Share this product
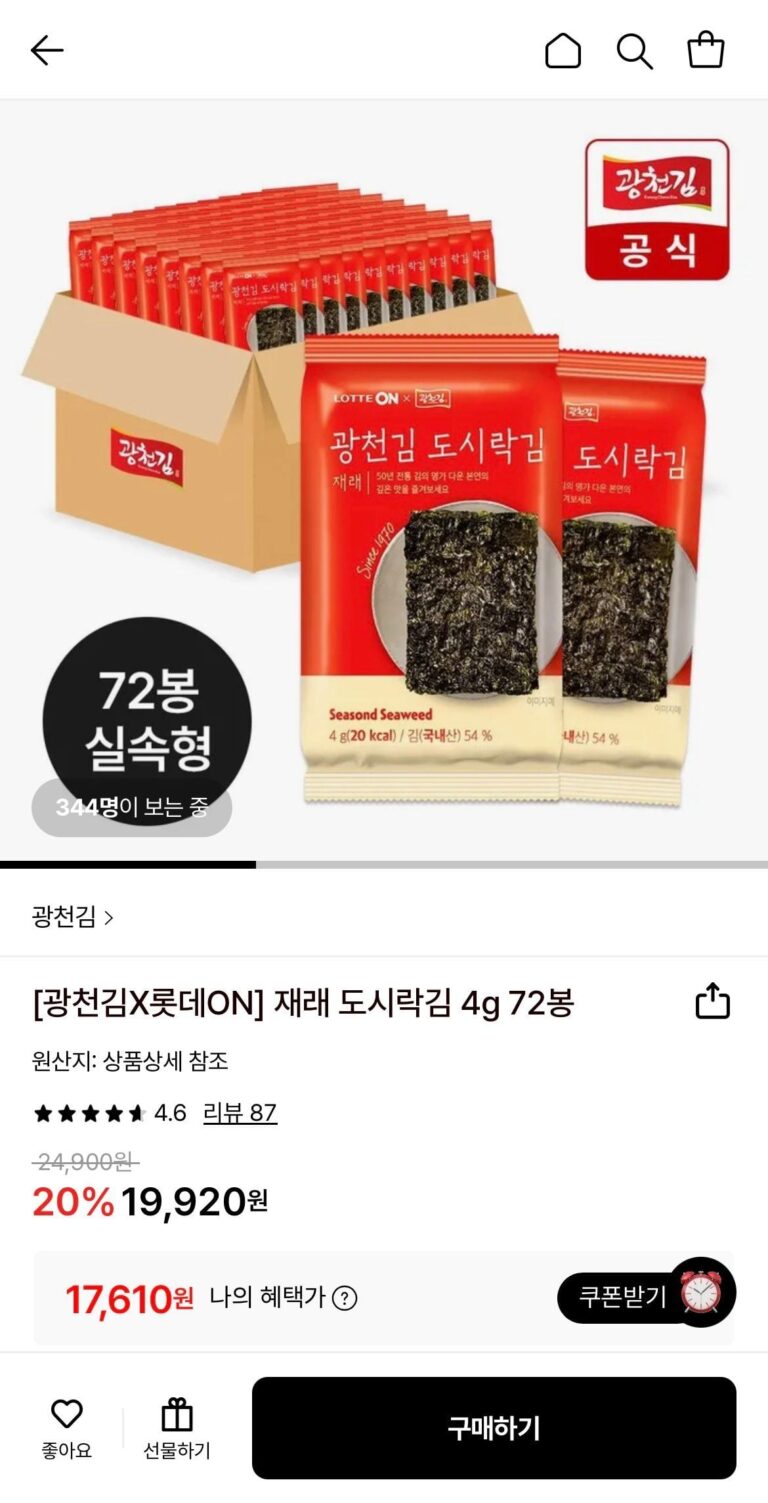768x1503 pixels. tap(713, 1001)
